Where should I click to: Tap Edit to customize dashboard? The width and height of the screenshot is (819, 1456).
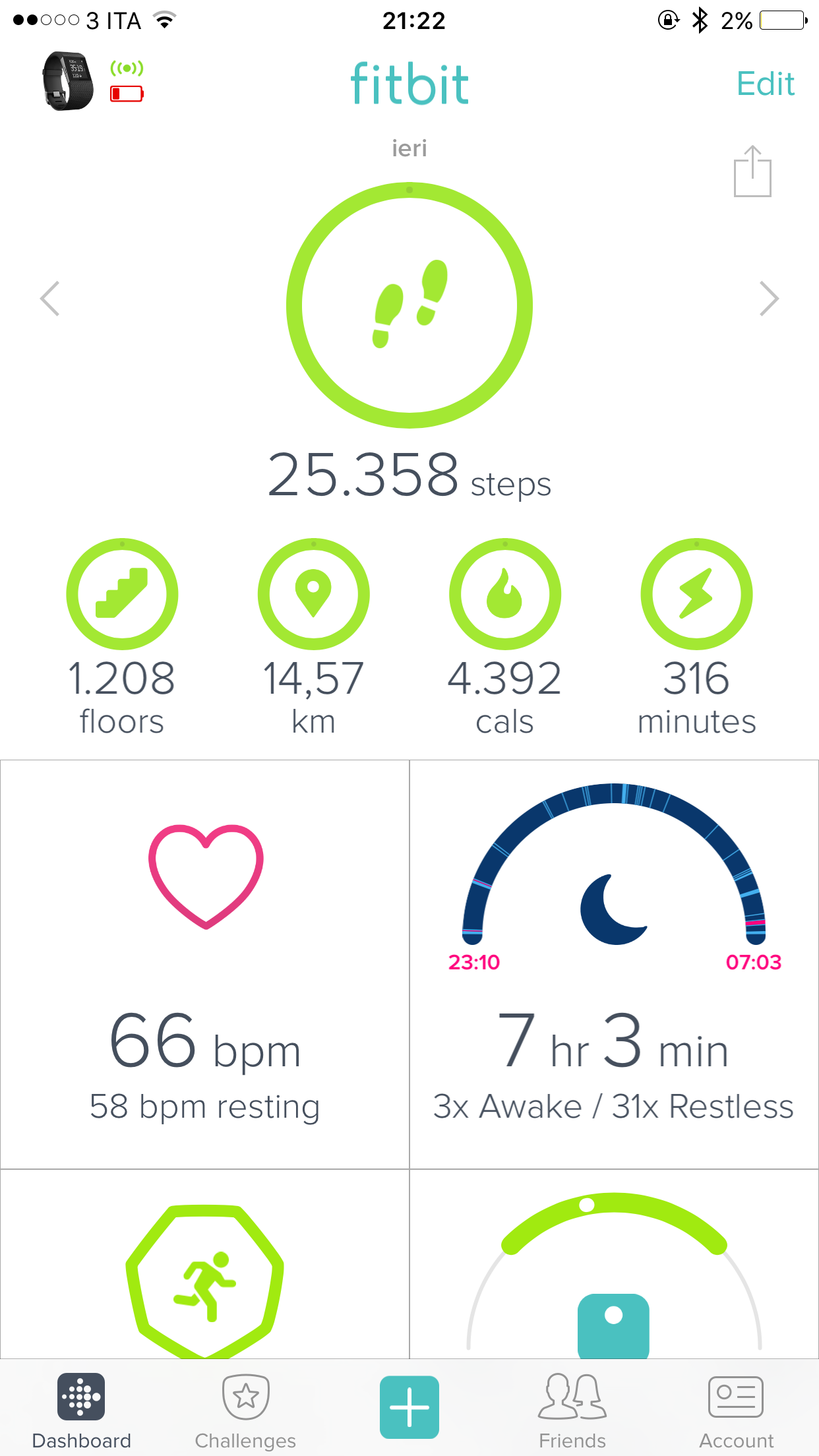[x=765, y=84]
